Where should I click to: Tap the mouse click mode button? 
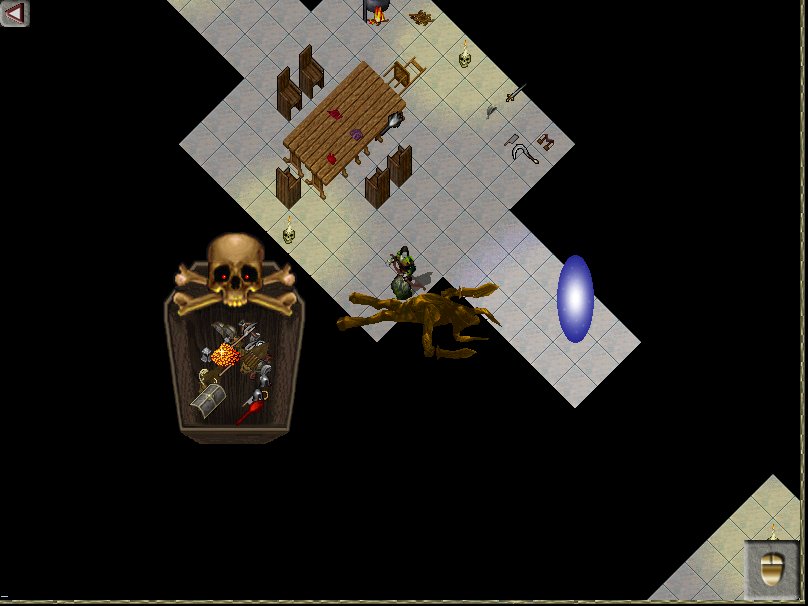771,569
